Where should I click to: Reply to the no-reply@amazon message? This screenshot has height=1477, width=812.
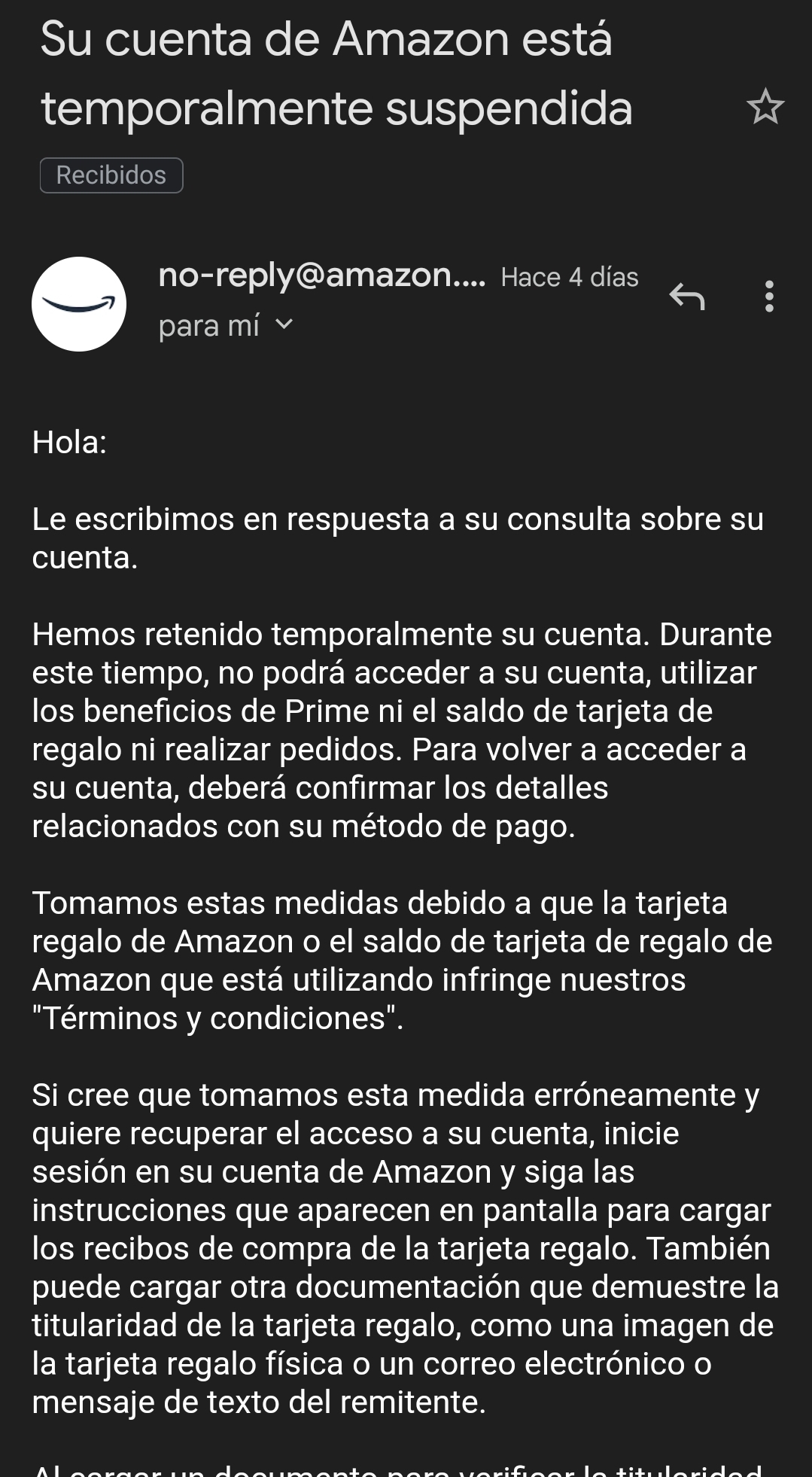[x=687, y=297]
